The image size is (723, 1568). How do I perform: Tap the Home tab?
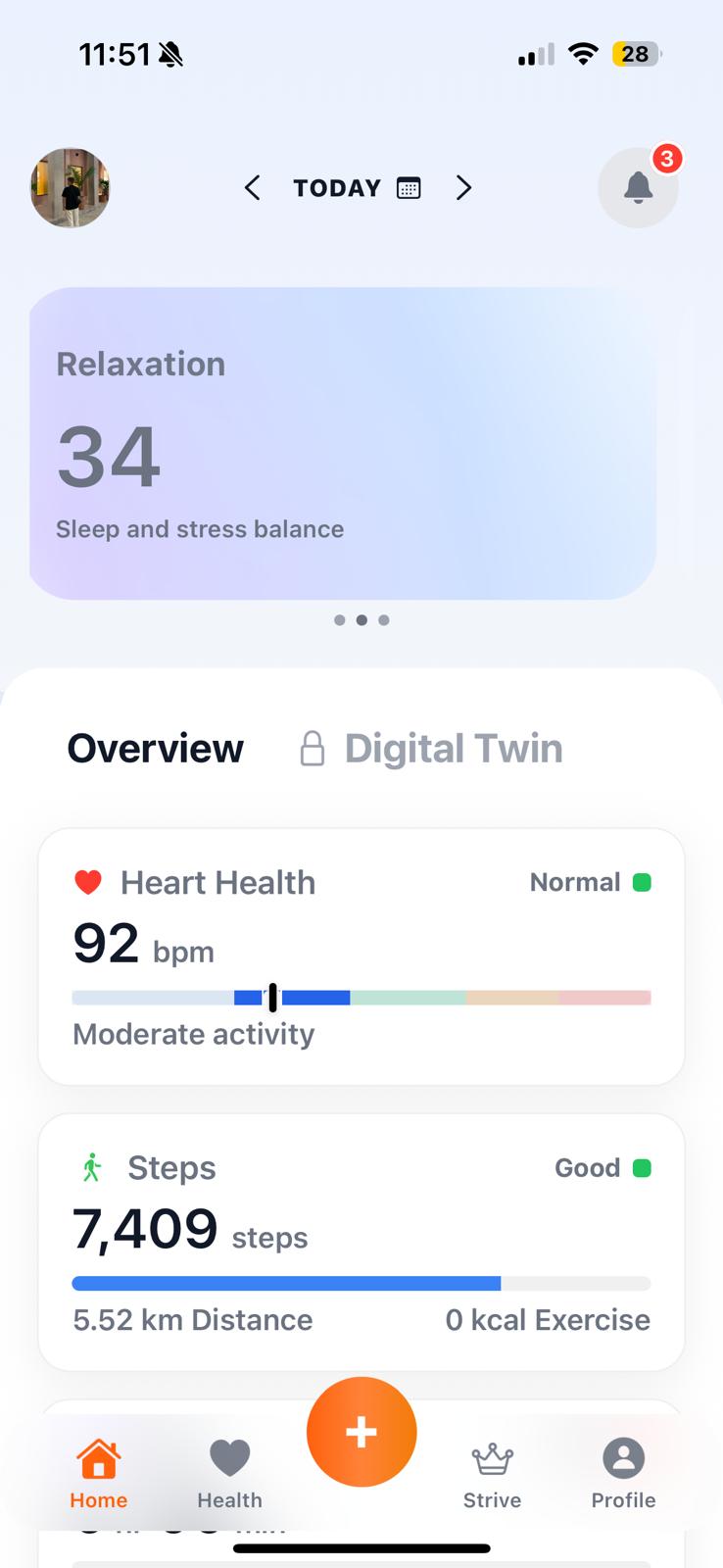98,1473
